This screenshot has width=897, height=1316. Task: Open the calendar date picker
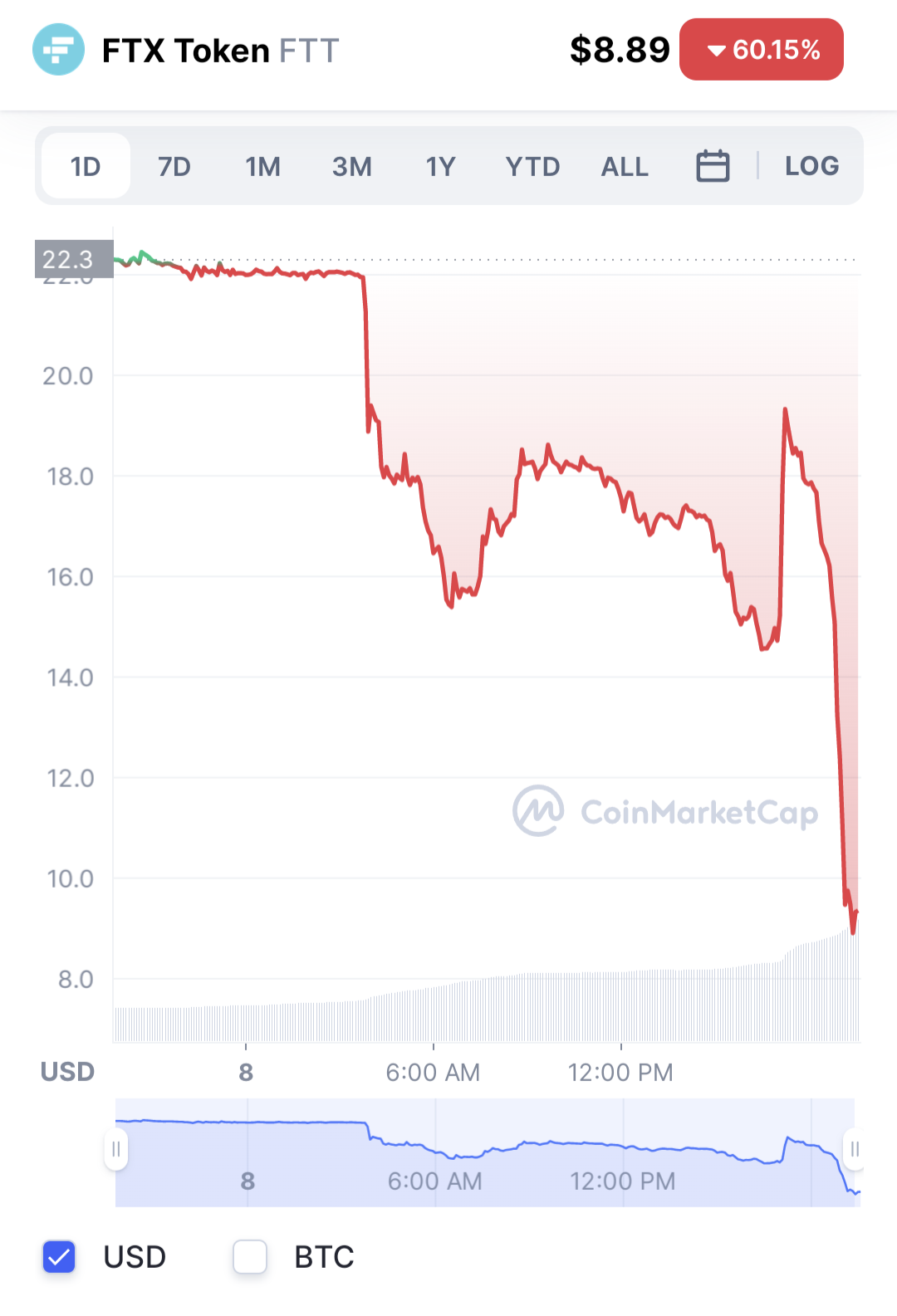(713, 166)
